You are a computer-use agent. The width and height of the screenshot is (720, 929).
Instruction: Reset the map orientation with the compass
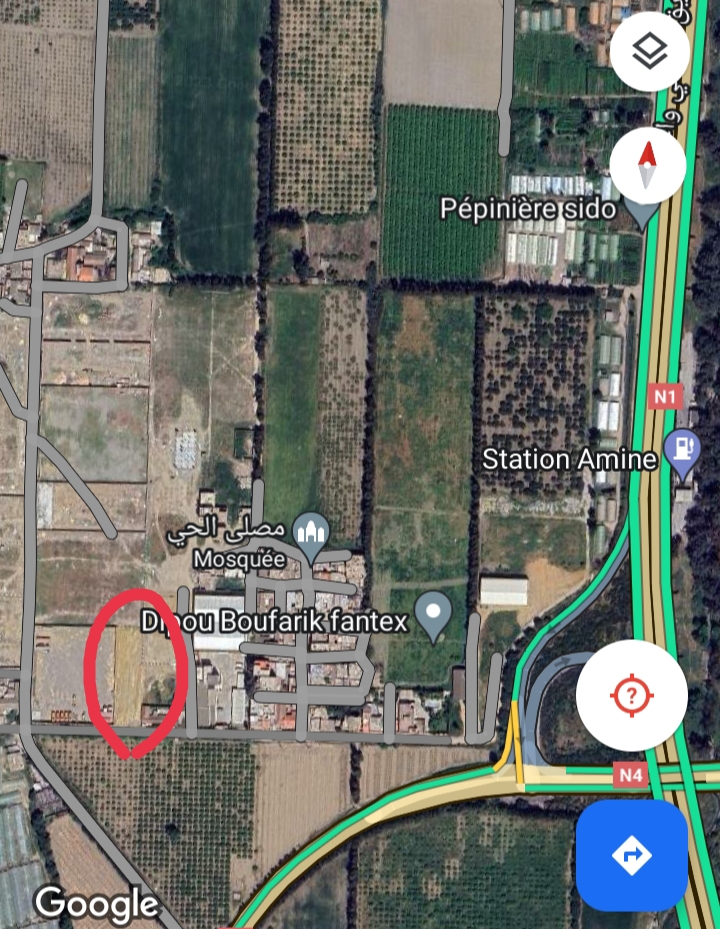coord(648,165)
